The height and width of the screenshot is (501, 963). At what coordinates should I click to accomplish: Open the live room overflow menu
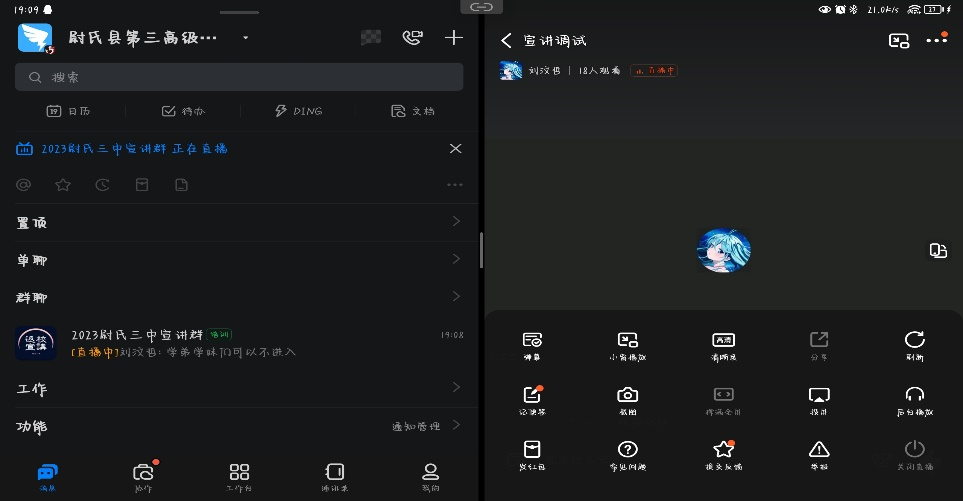point(936,41)
